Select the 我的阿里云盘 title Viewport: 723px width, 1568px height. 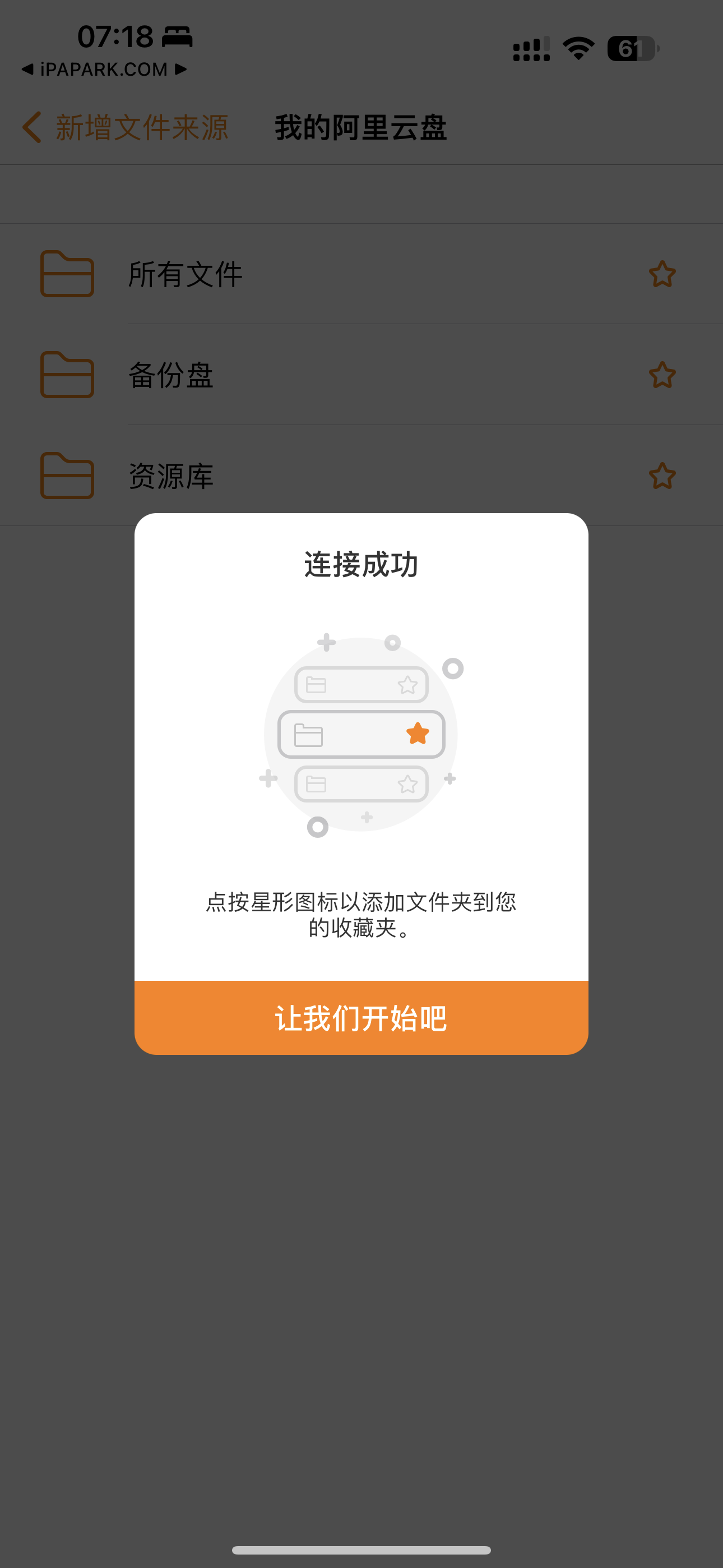(360, 128)
